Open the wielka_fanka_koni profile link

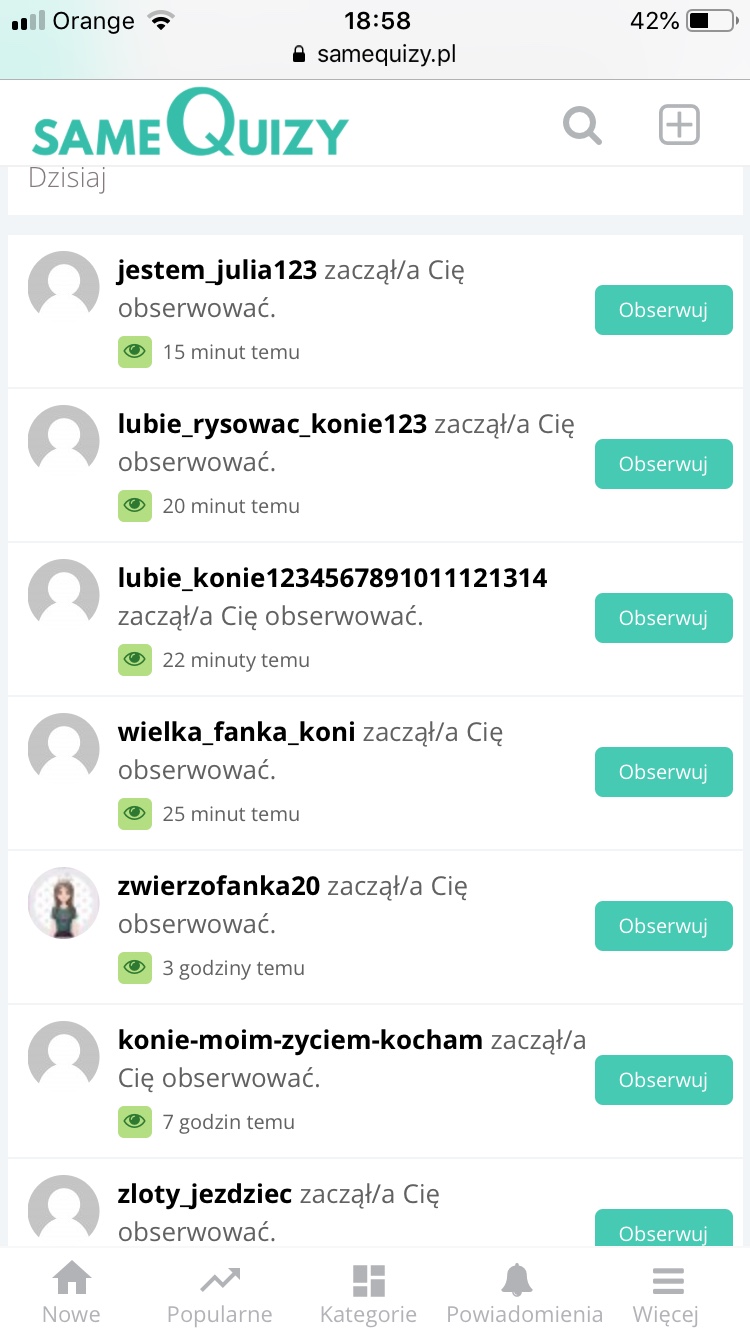click(236, 732)
